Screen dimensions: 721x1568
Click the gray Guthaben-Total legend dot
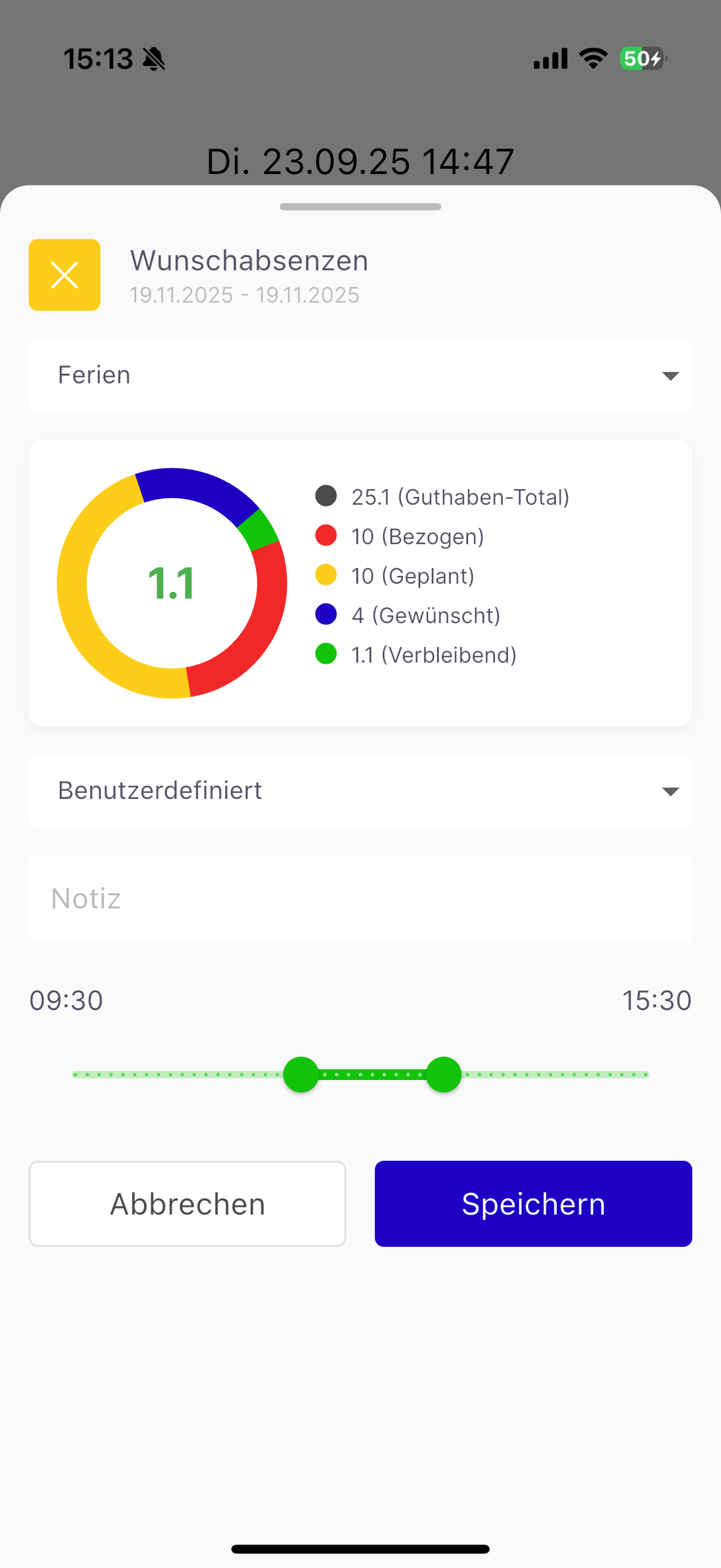point(326,496)
